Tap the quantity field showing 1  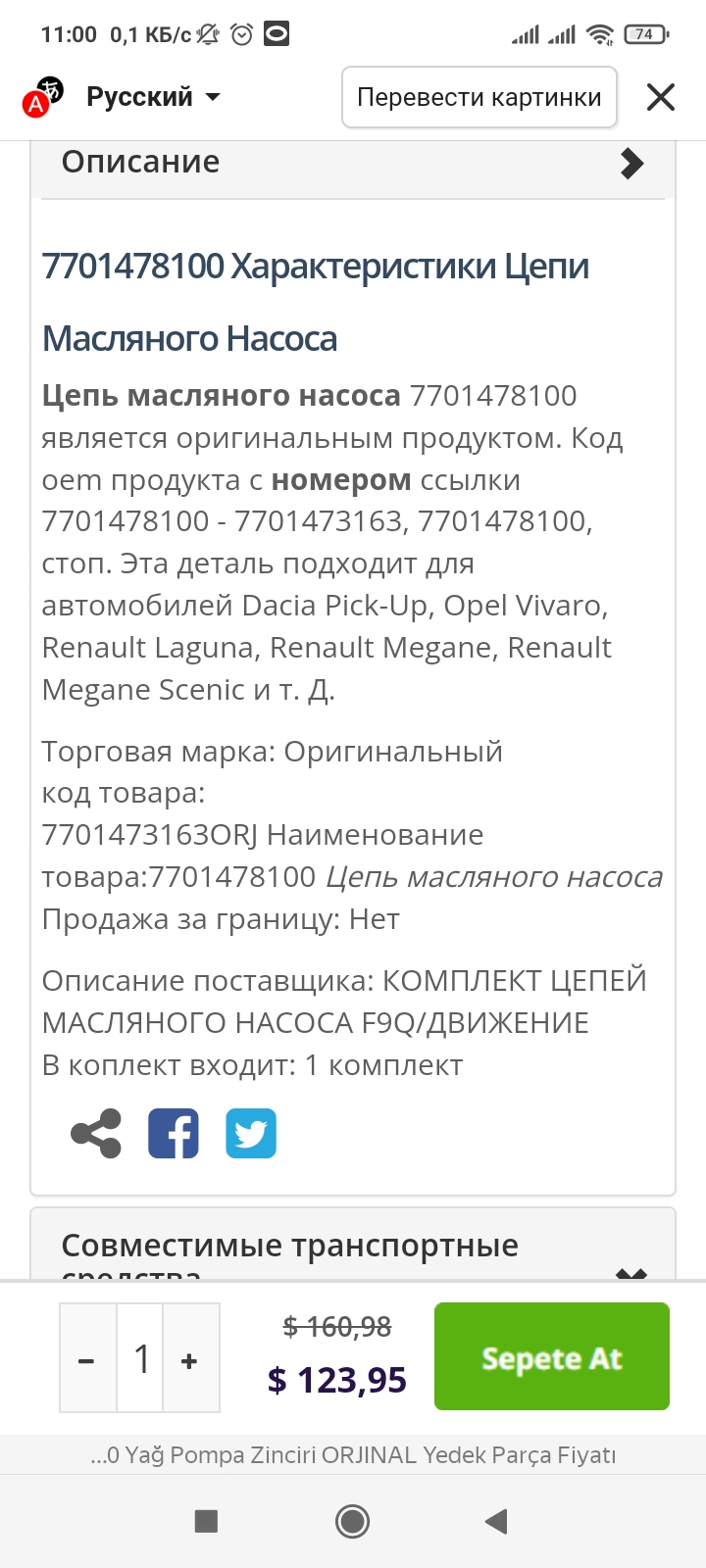tap(140, 1357)
